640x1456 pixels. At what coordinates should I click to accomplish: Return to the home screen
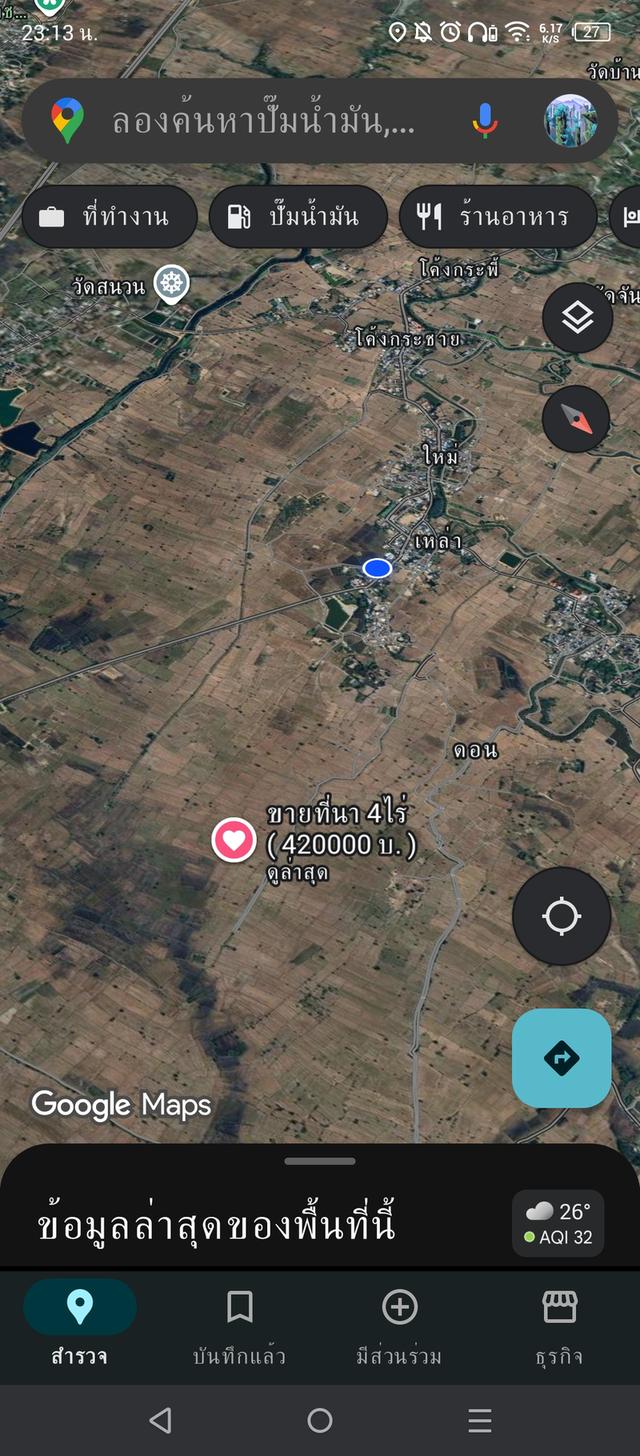320,1420
